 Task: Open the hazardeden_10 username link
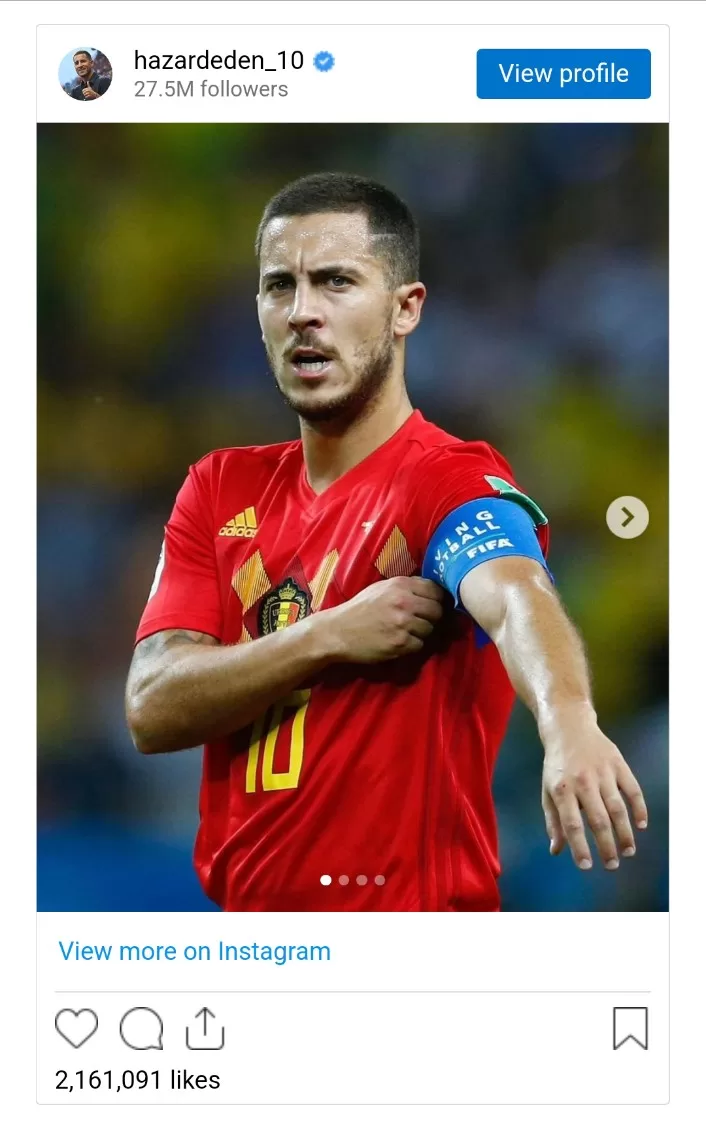219,61
